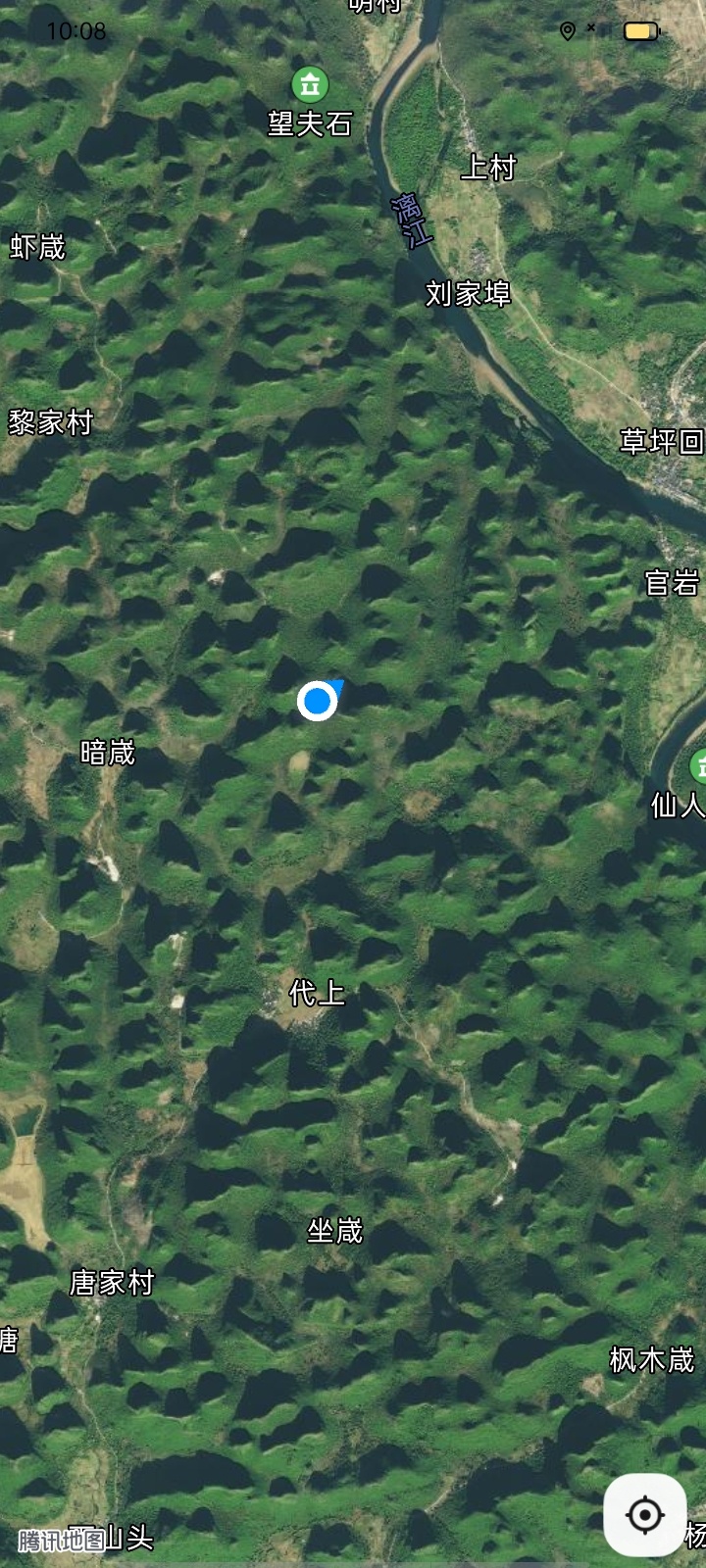Tap the recenter location button
706x1568 pixels.
(x=644, y=1515)
